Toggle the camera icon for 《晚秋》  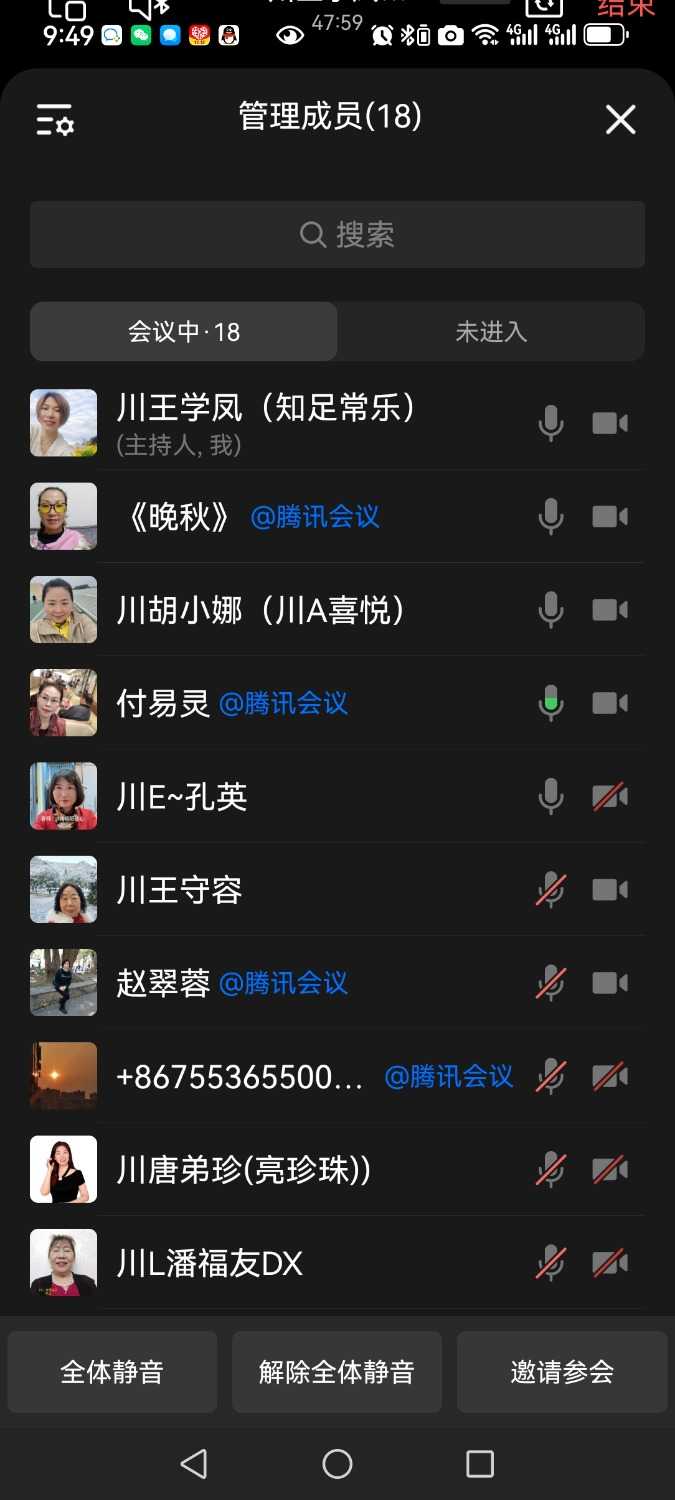tap(610, 517)
